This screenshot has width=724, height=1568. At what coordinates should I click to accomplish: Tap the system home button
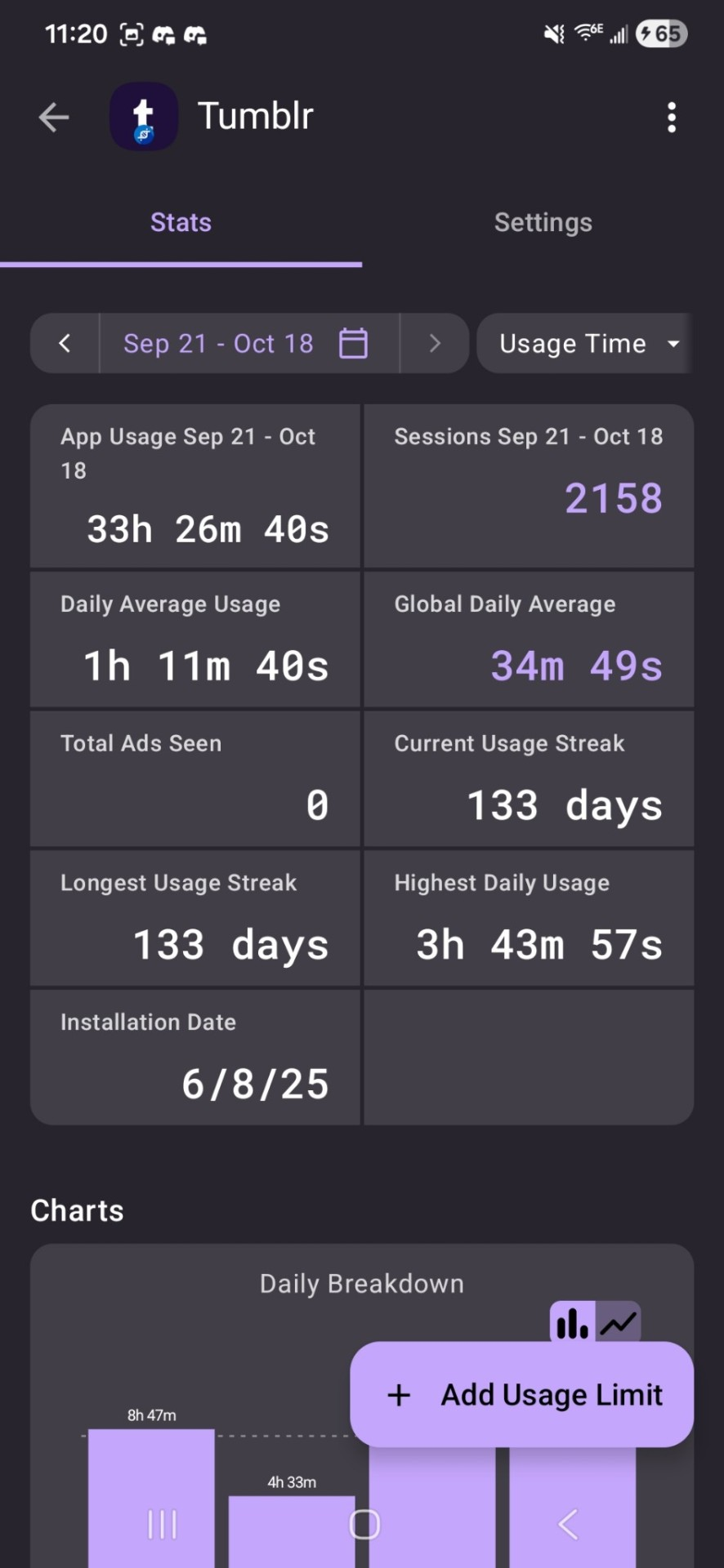364,1524
